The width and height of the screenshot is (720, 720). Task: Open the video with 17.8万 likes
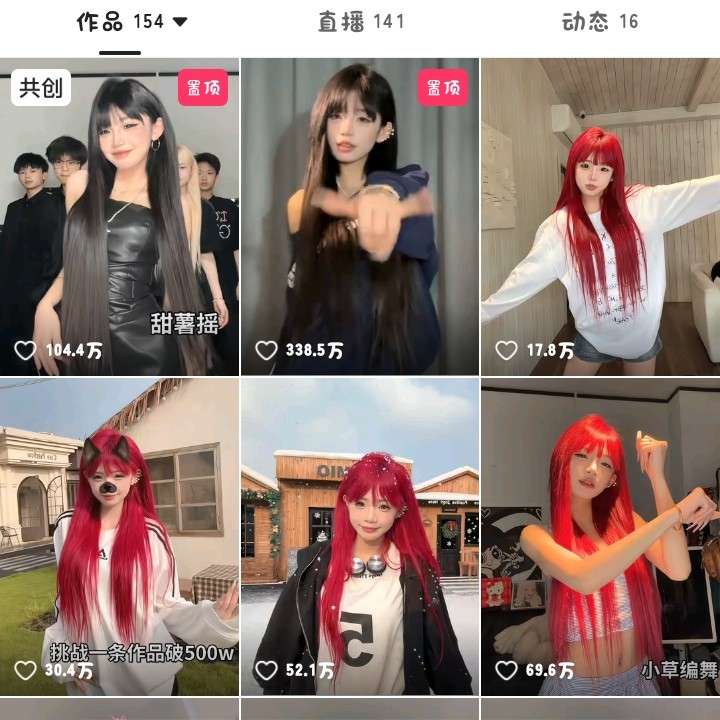600,217
